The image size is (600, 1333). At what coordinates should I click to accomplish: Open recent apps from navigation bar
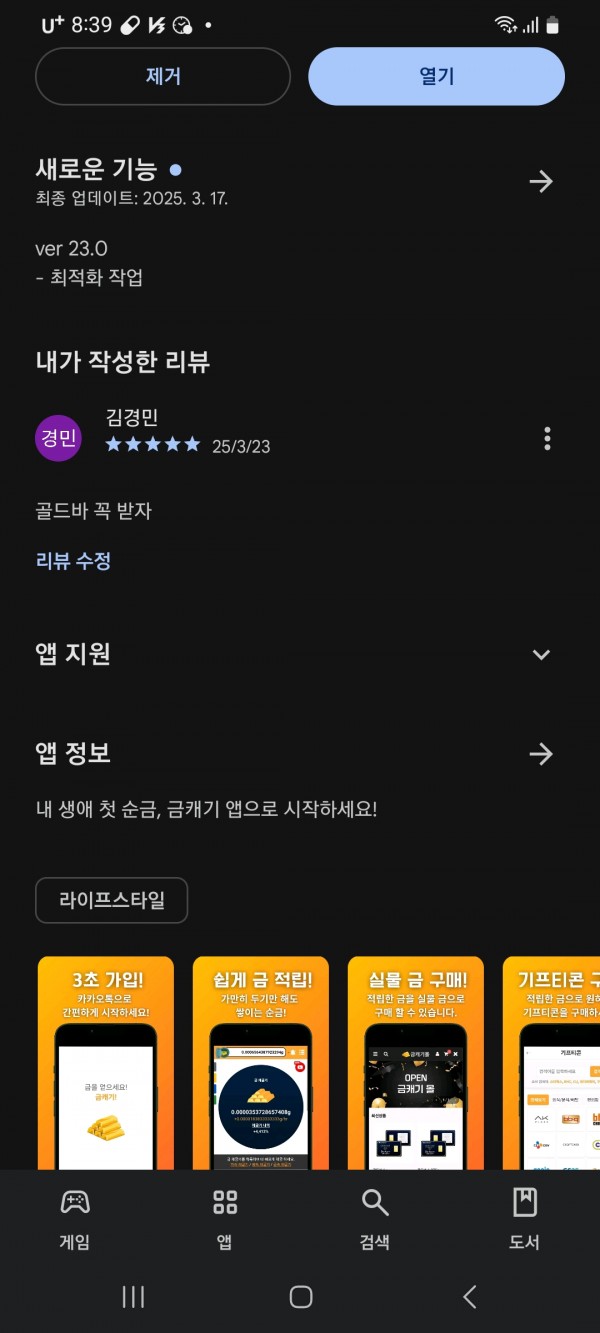pyautogui.click(x=133, y=1297)
